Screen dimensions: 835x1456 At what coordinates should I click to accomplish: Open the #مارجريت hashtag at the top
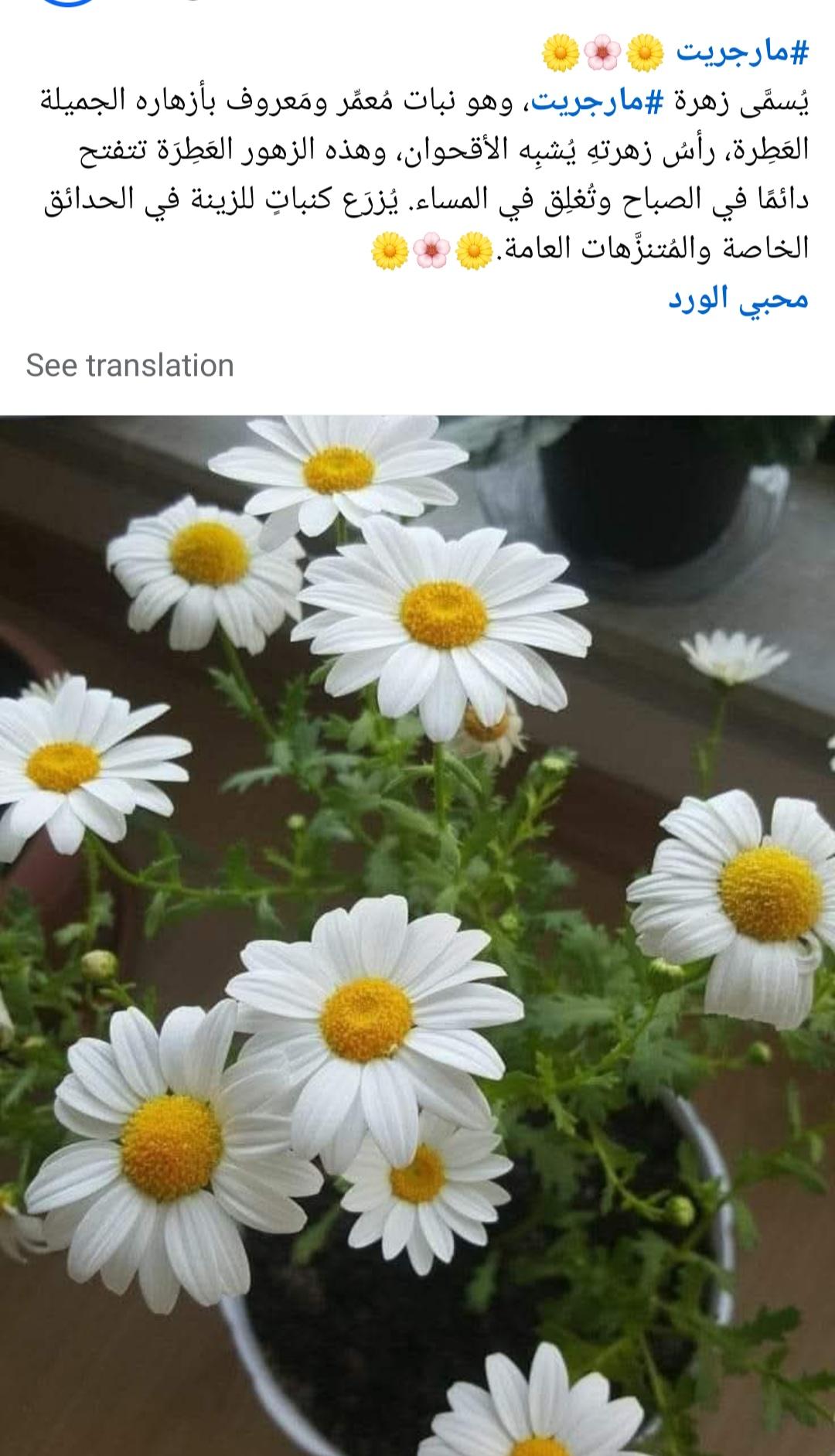[x=742, y=53]
